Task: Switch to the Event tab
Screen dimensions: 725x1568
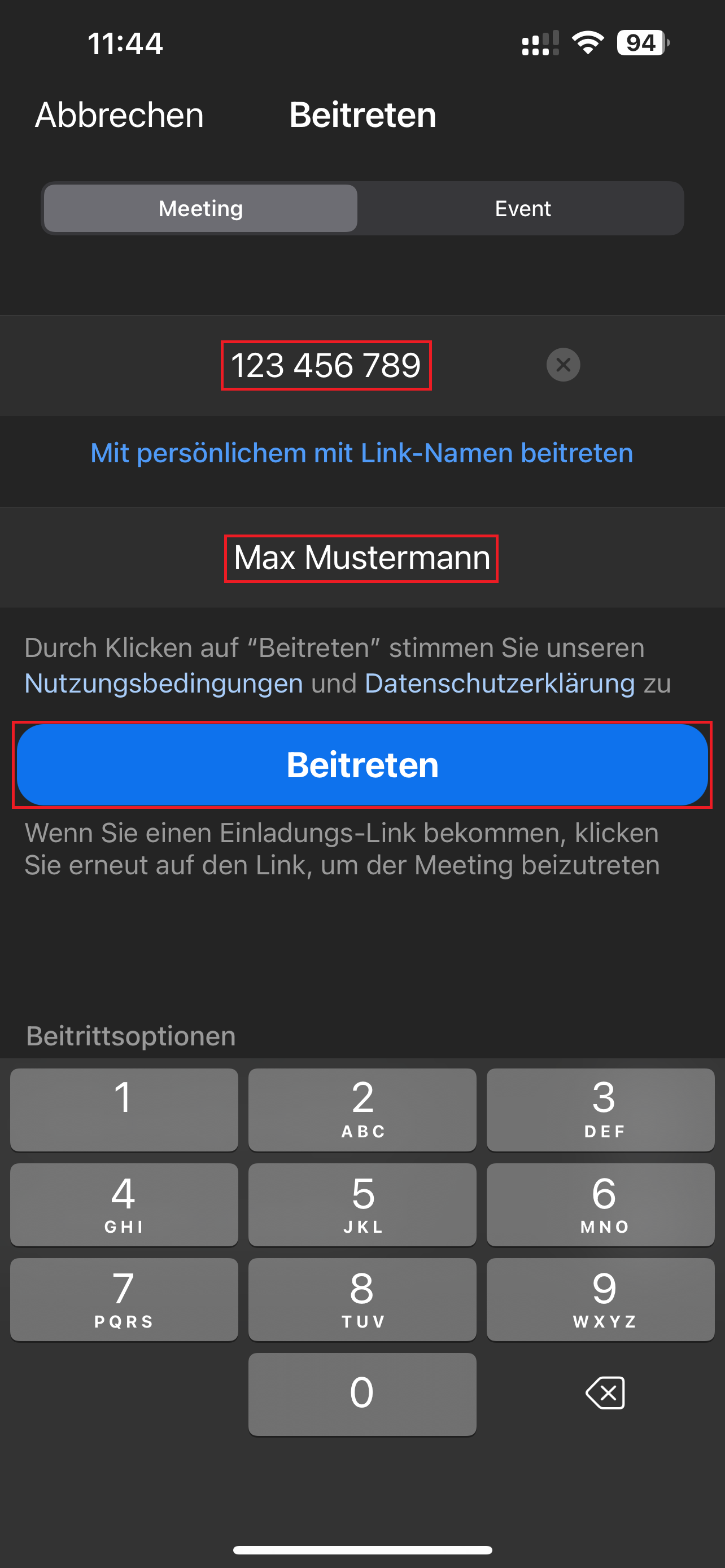Action: pyautogui.click(x=522, y=208)
